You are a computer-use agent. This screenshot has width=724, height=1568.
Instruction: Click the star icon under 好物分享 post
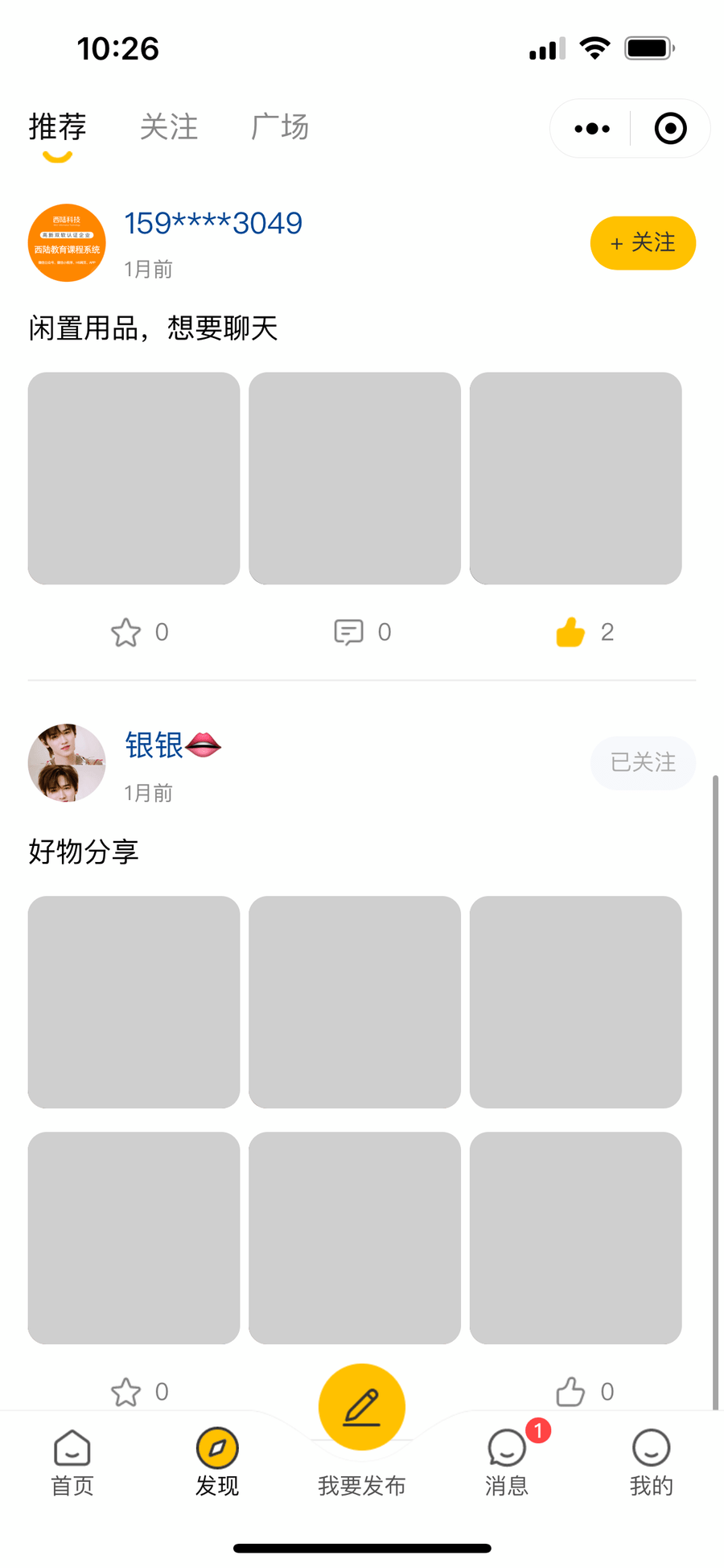click(x=125, y=1390)
